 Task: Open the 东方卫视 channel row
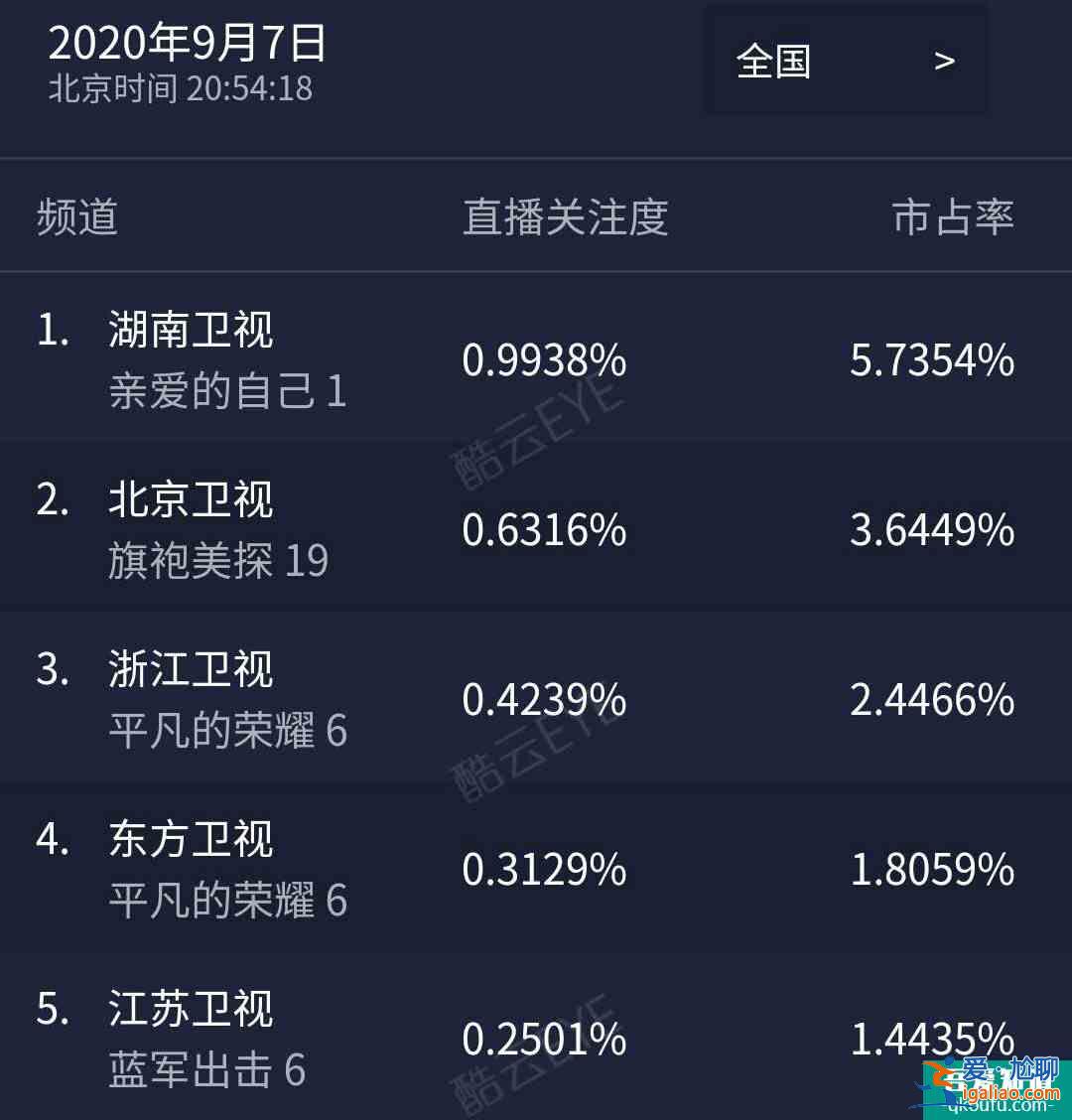tap(192, 840)
